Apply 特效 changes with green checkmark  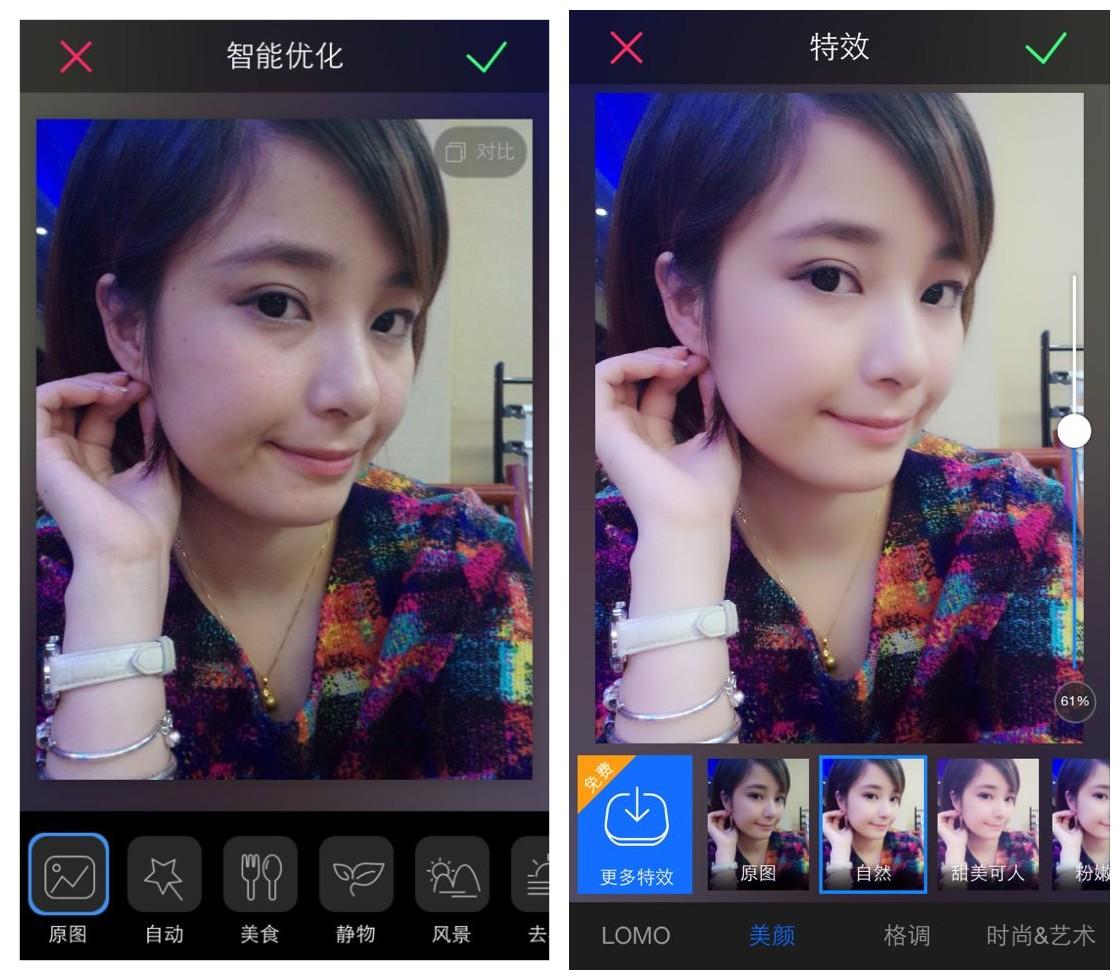pyautogui.click(x=1047, y=48)
